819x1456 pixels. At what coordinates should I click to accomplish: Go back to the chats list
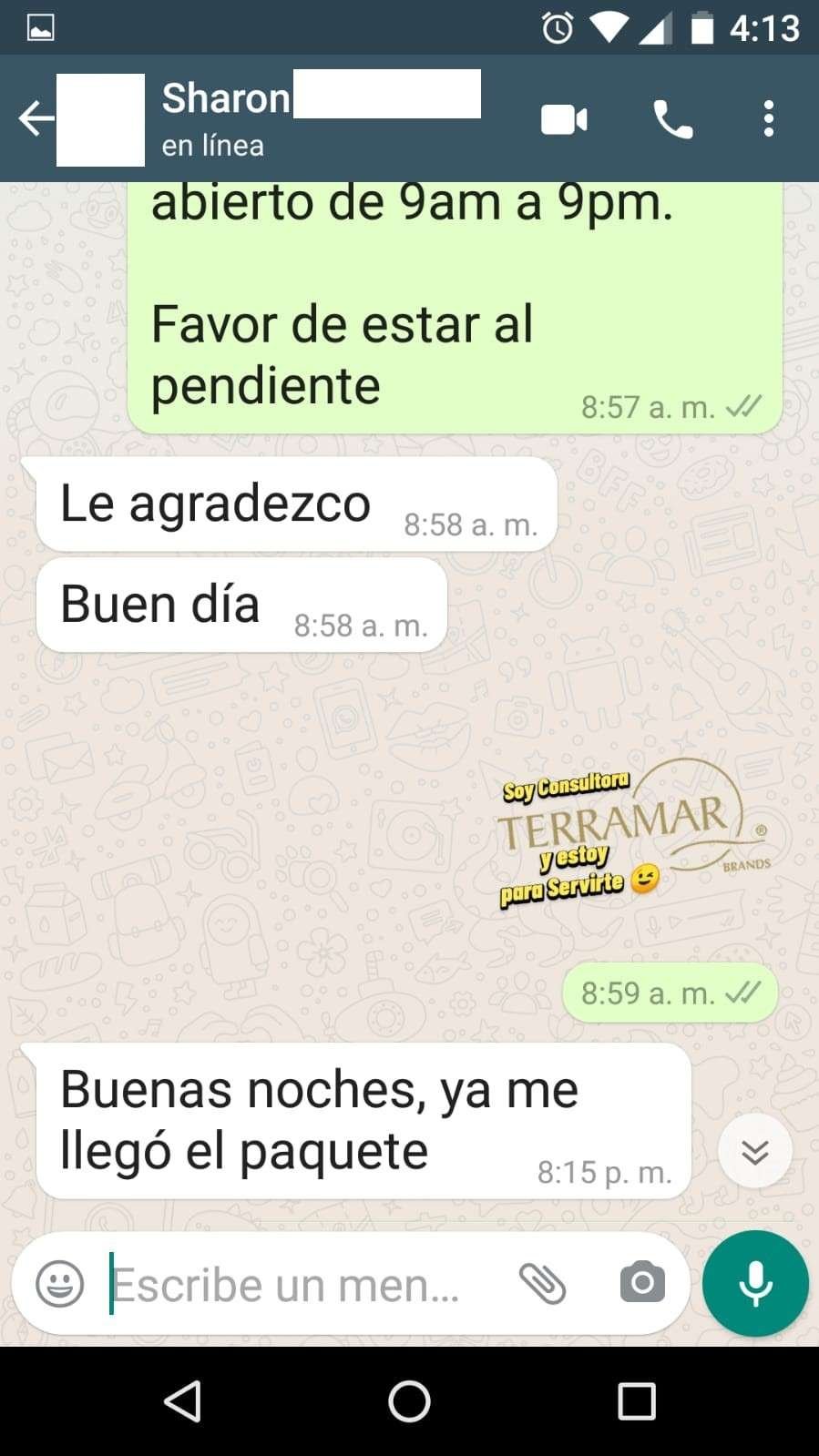tap(36, 119)
